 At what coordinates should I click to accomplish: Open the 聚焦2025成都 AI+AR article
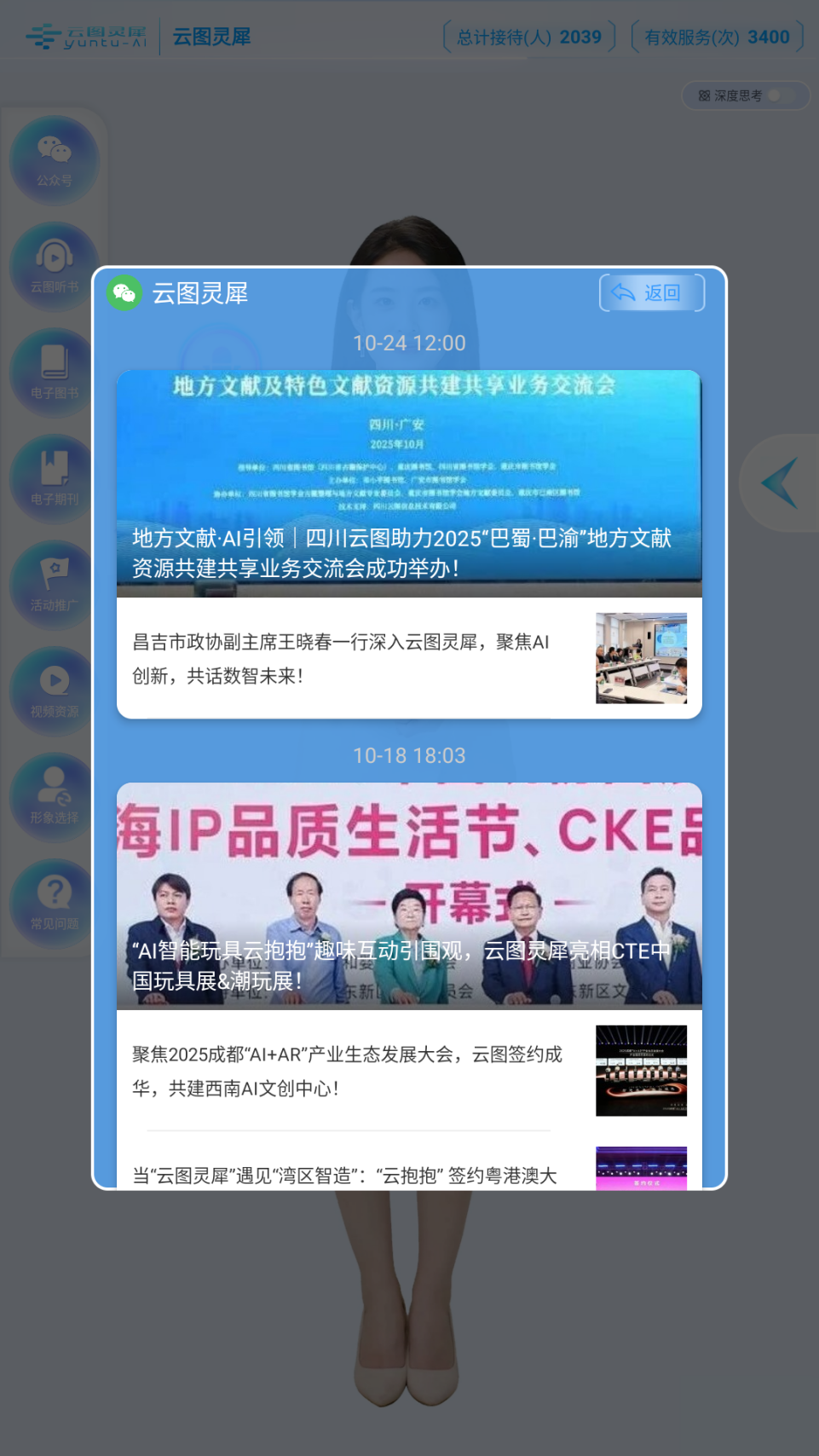coord(409,1071)
